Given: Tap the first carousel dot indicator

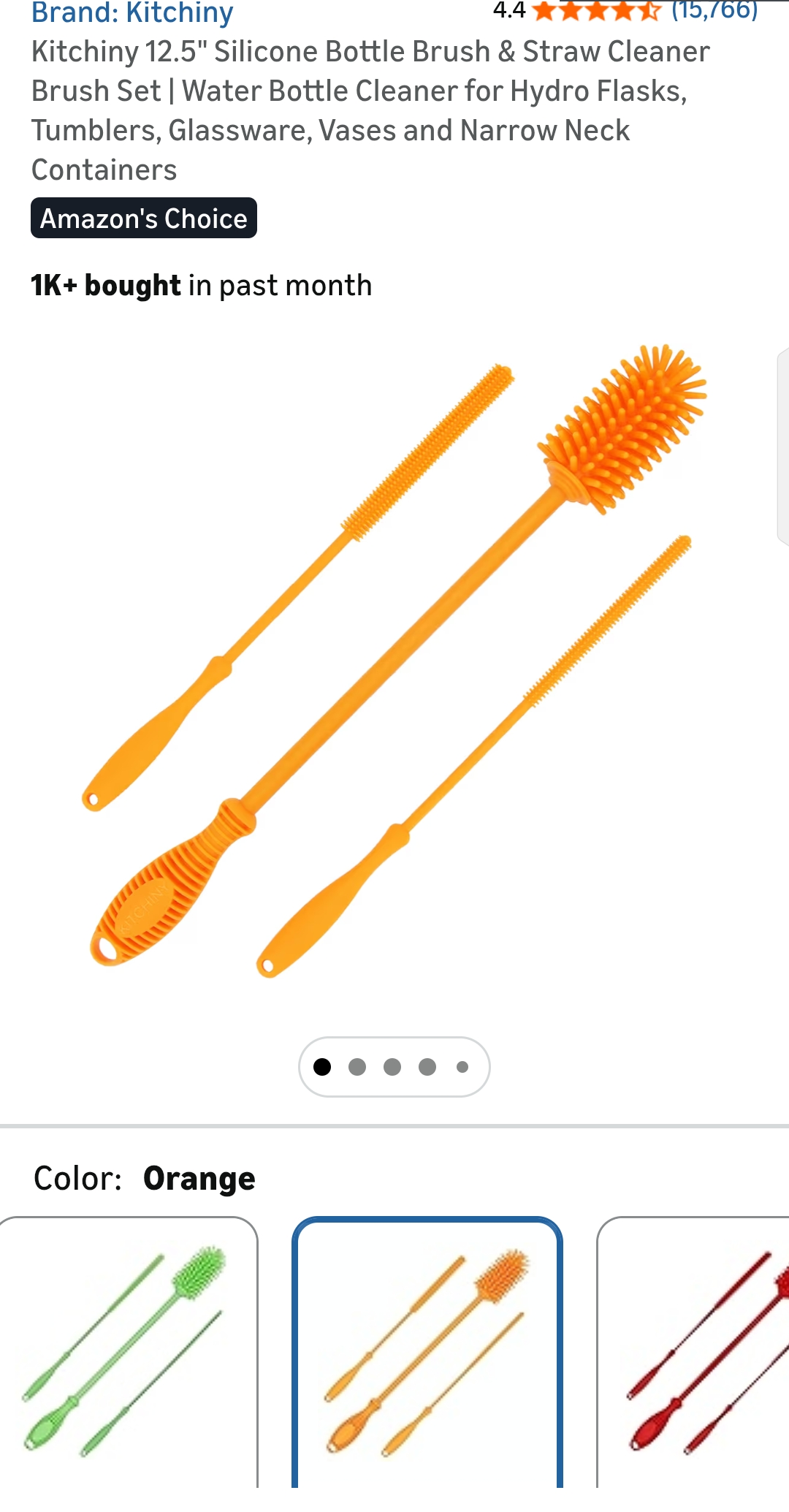Looking at the screenshot, I should click(321, 1066).
